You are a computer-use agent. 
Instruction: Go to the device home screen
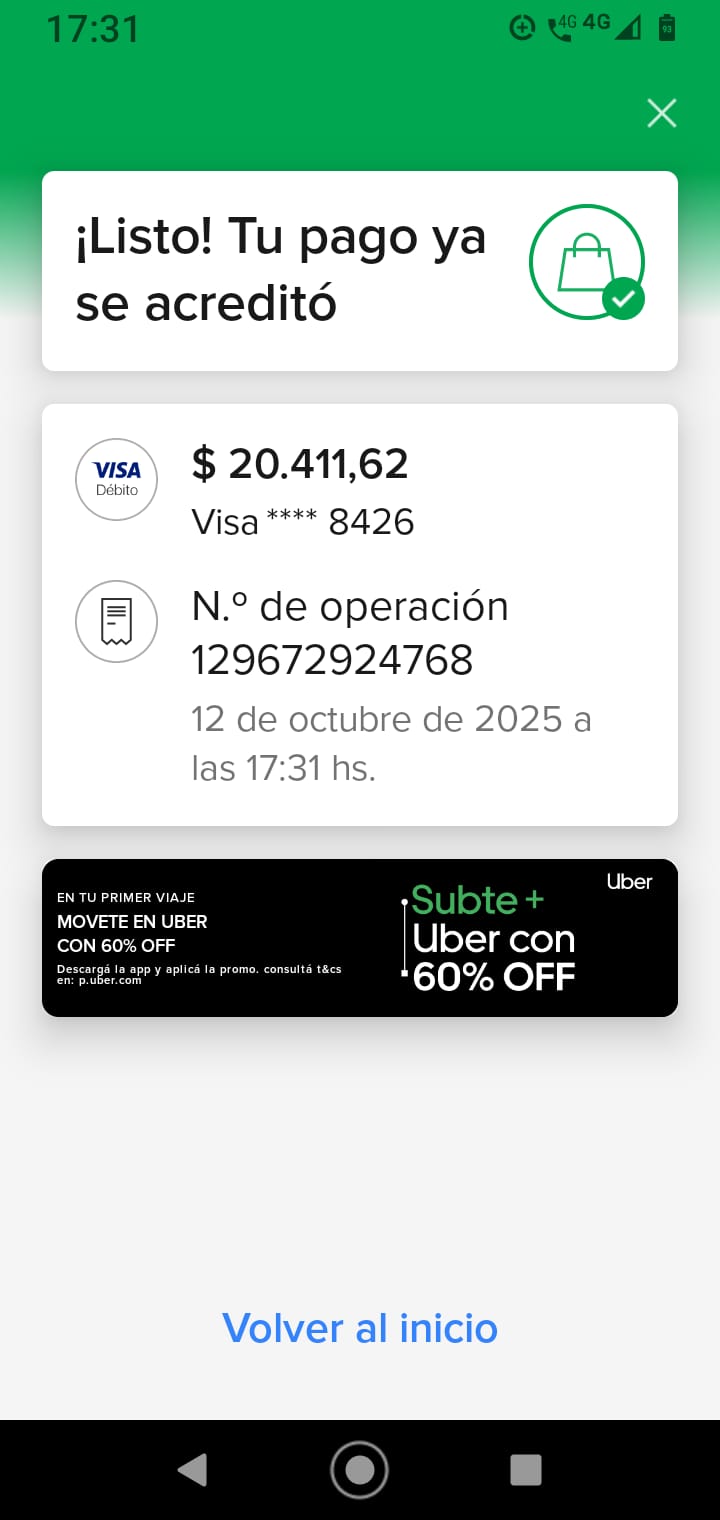360,1470
